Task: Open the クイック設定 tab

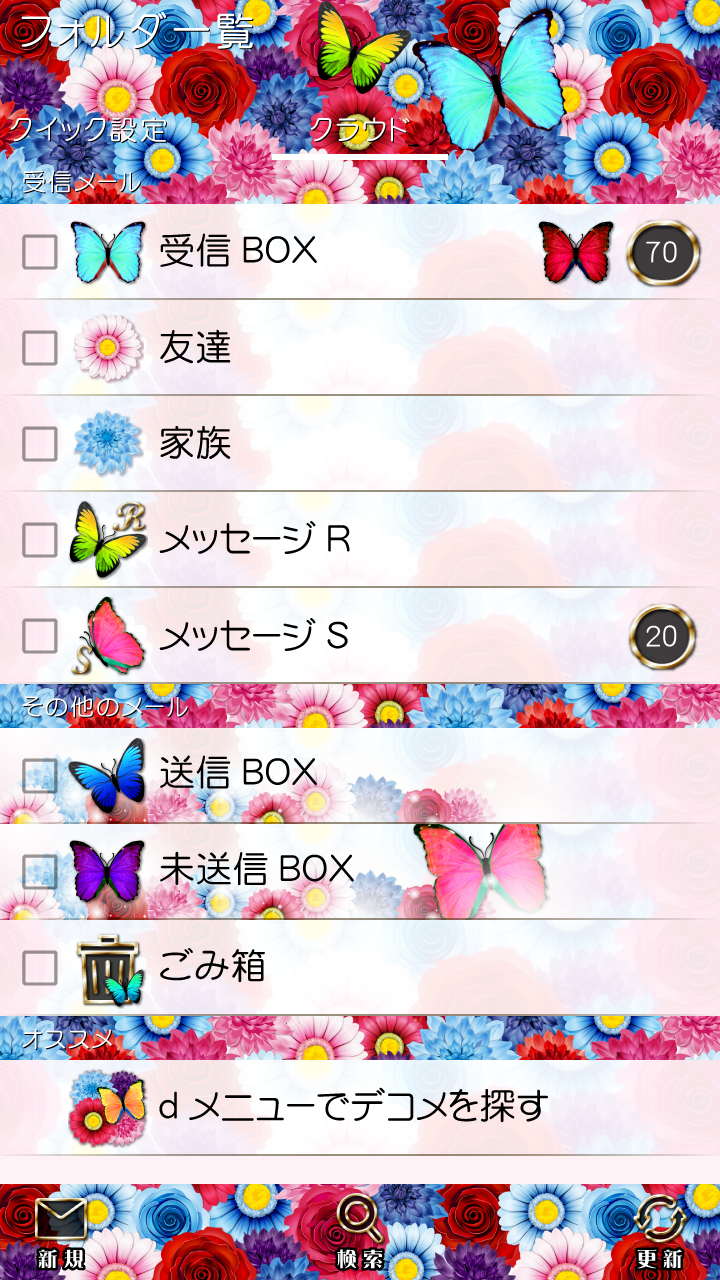Action: (x=88, y=130)
